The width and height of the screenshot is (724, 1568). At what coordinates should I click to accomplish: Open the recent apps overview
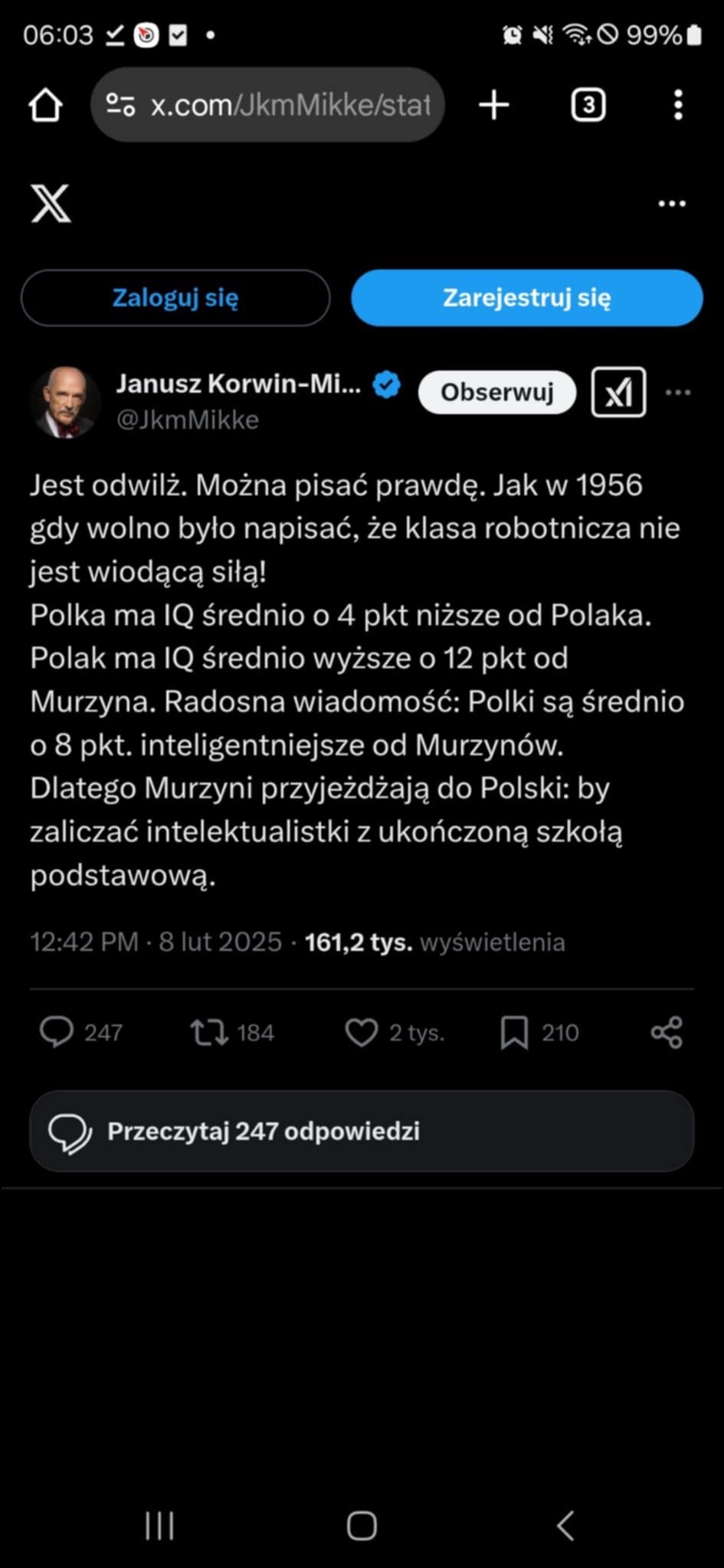click(159, 1525)
